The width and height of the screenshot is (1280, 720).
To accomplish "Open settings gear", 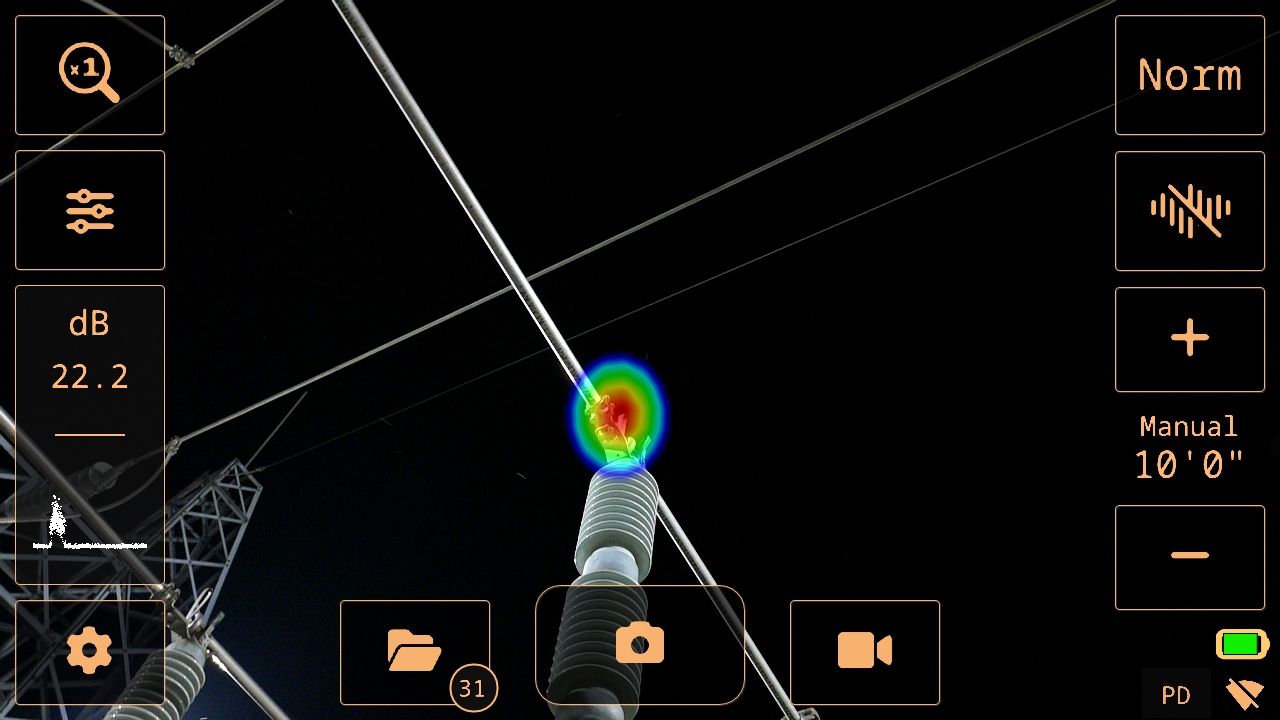I will click(x=90, y=652).
